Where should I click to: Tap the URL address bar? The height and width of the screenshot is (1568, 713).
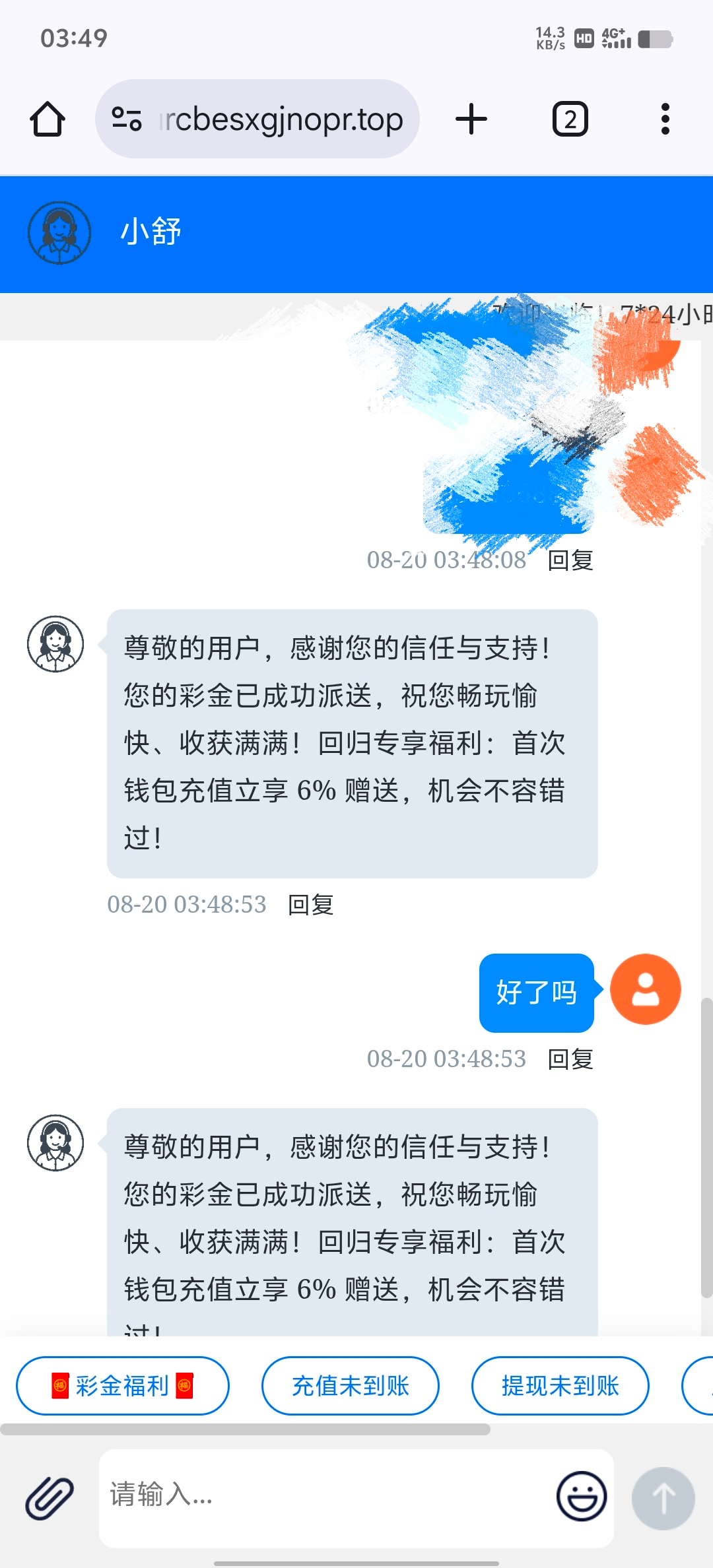pyautogui.click(x=257, y=119)
